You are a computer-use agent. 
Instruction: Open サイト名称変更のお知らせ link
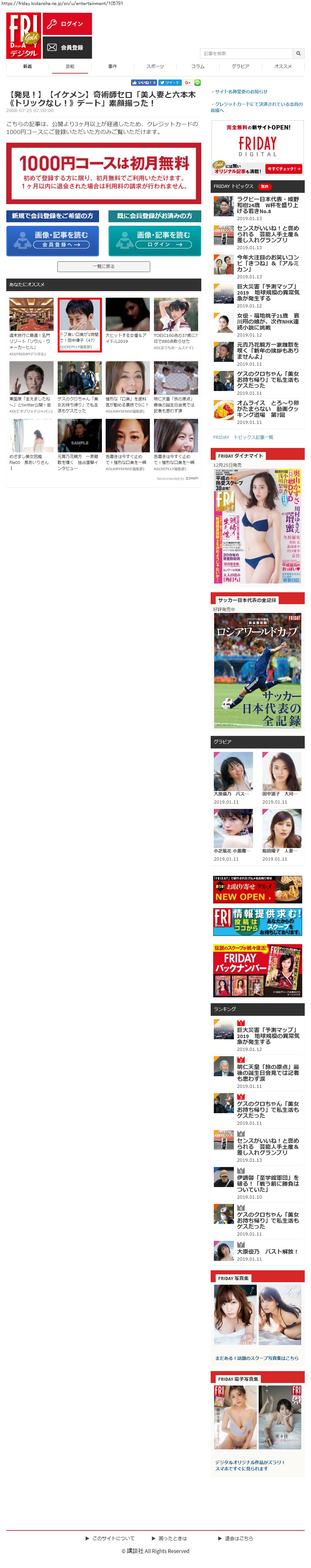tap(241, 92)
